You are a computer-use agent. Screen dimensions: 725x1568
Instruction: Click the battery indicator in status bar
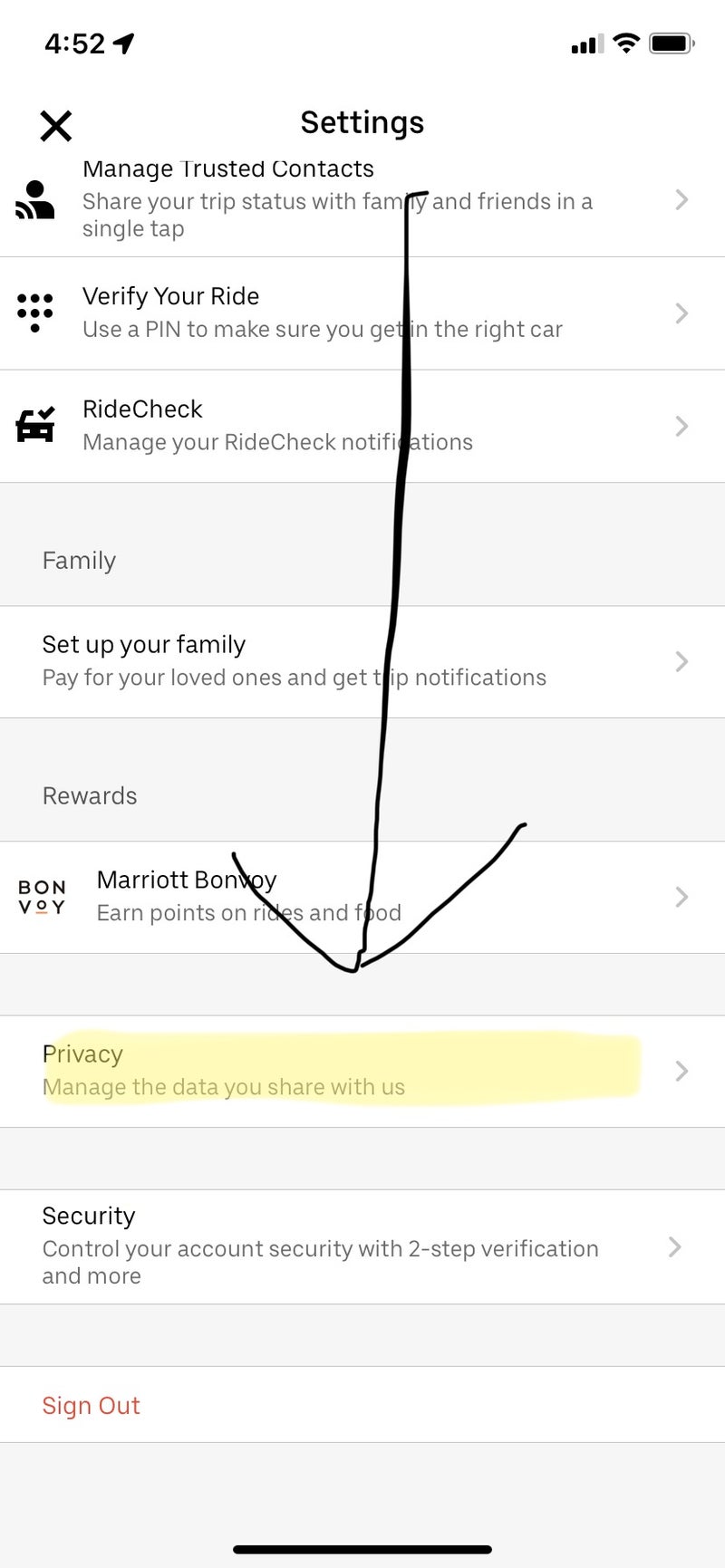672,41
